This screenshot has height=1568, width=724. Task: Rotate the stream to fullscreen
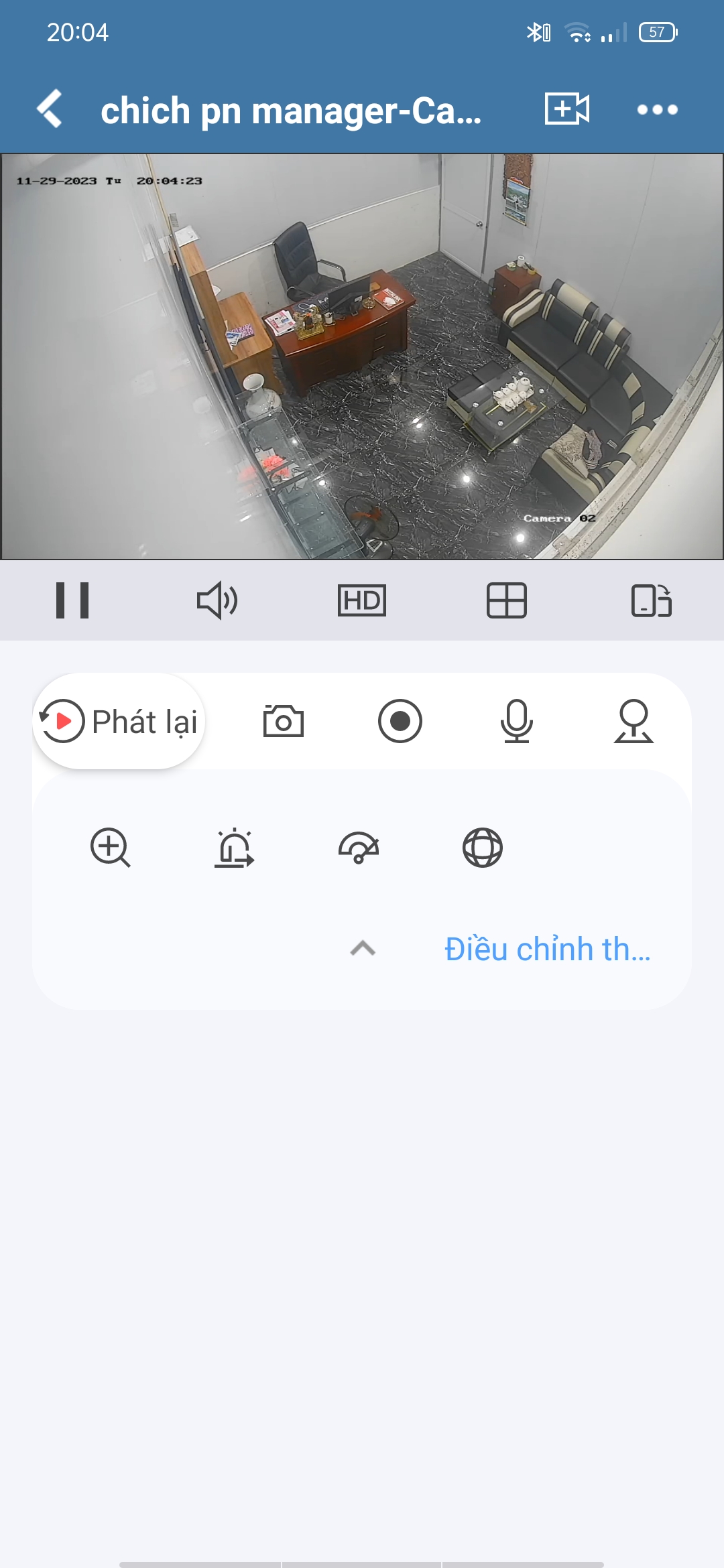coord(651,601)
